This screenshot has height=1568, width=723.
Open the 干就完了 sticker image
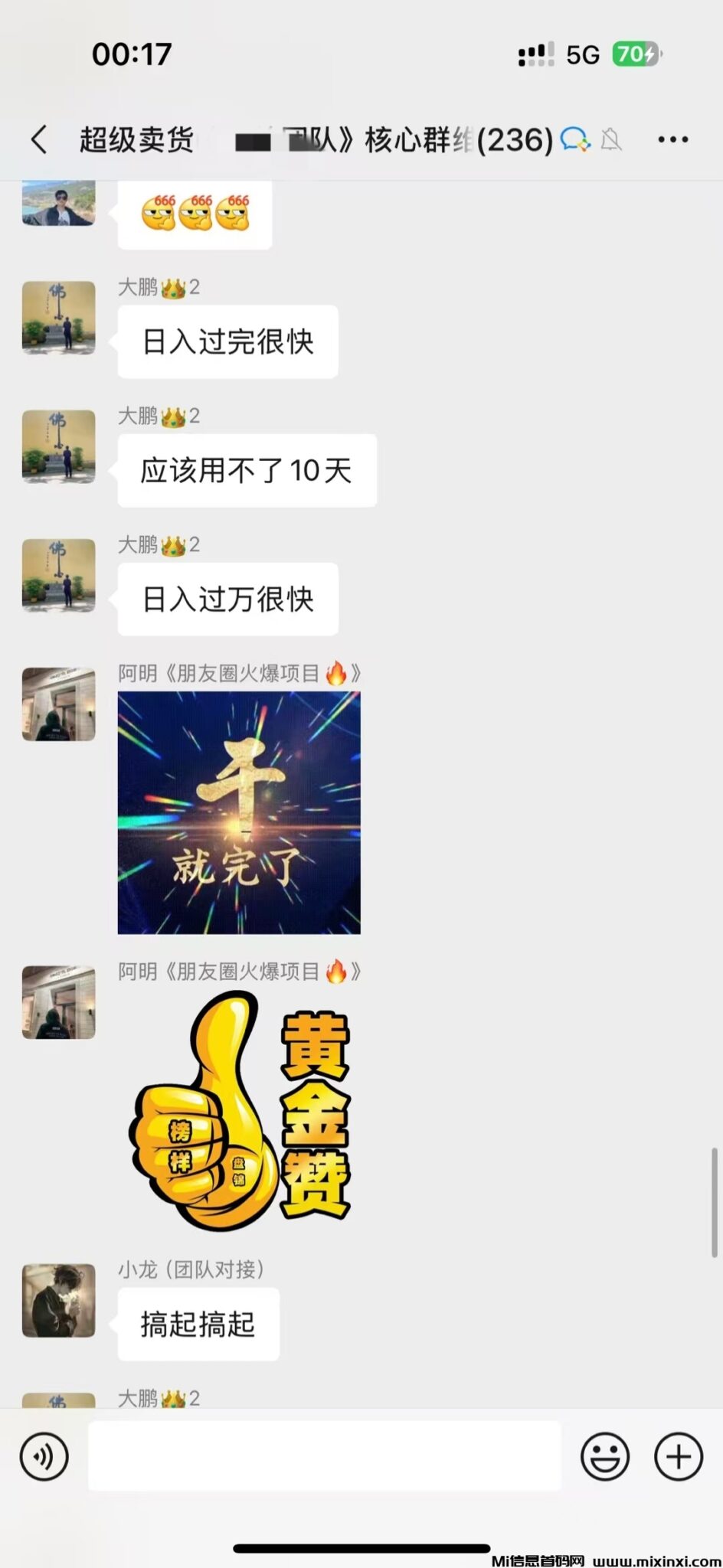pos(239,812)
